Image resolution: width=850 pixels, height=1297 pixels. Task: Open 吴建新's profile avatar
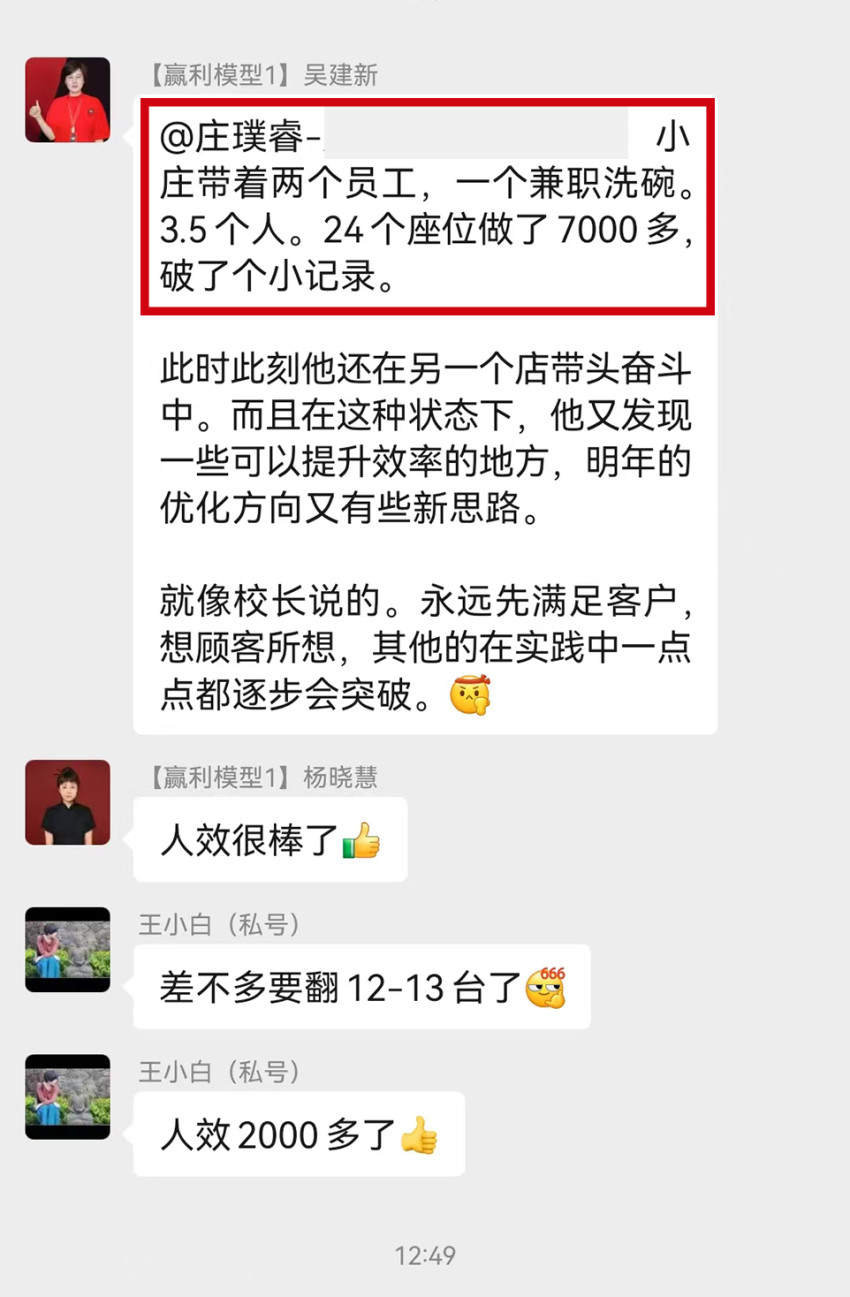point(67,100)
